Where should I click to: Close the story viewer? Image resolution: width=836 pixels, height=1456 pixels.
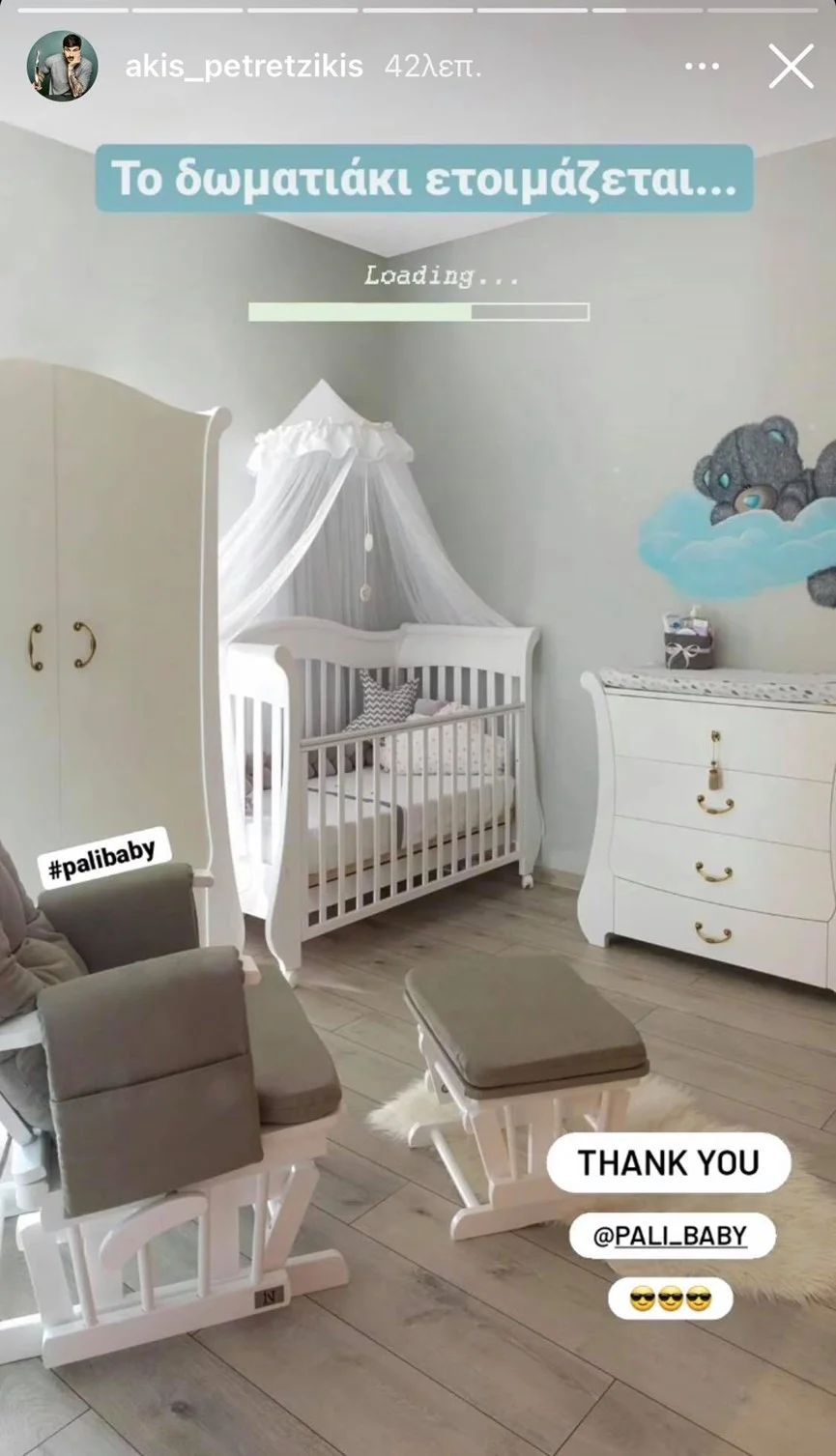click(x=791, y=68)
